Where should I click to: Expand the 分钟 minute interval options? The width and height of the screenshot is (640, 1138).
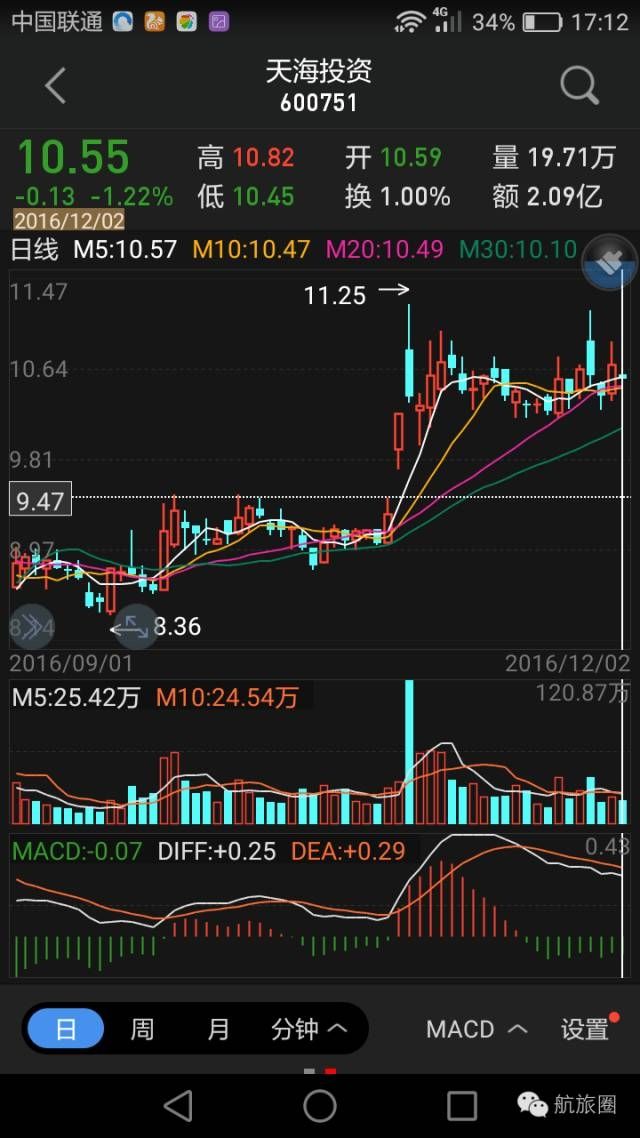pos(309,1029)
